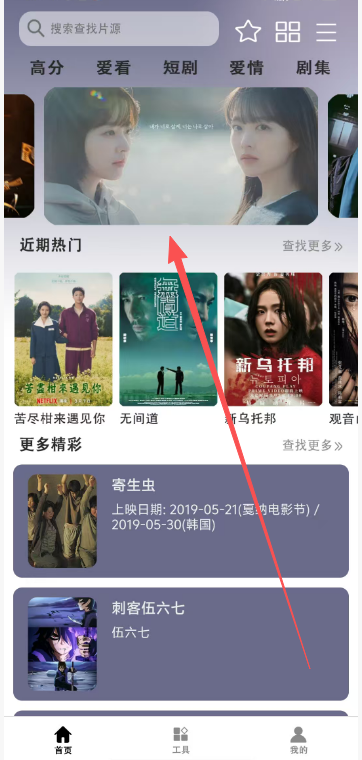This screenshot has width=362, height=760.
Task: Tap 查找更多 beside 近期热门
Action: [x=312, y=246]
